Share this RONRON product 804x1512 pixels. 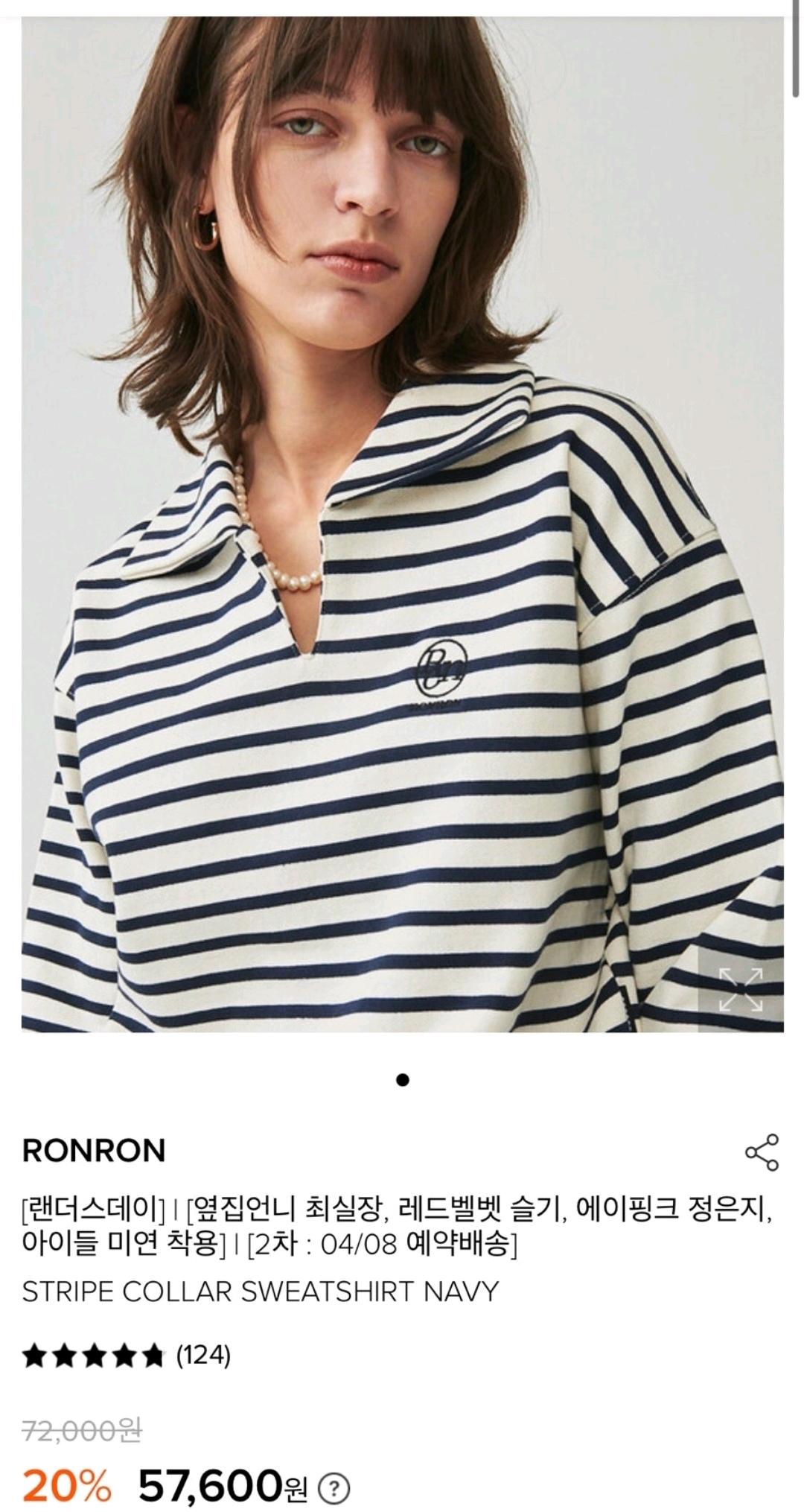(762, 1152)
